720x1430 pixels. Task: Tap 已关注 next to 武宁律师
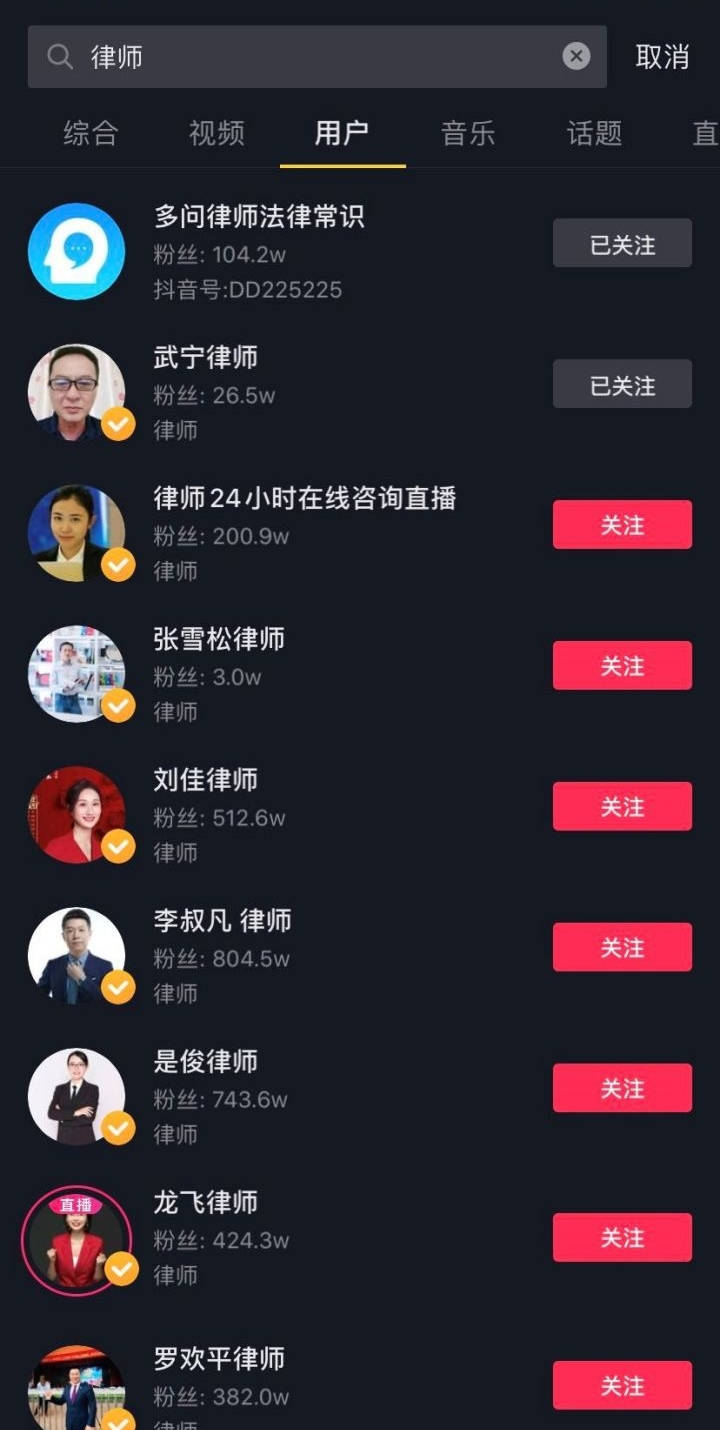pos(622,385)
